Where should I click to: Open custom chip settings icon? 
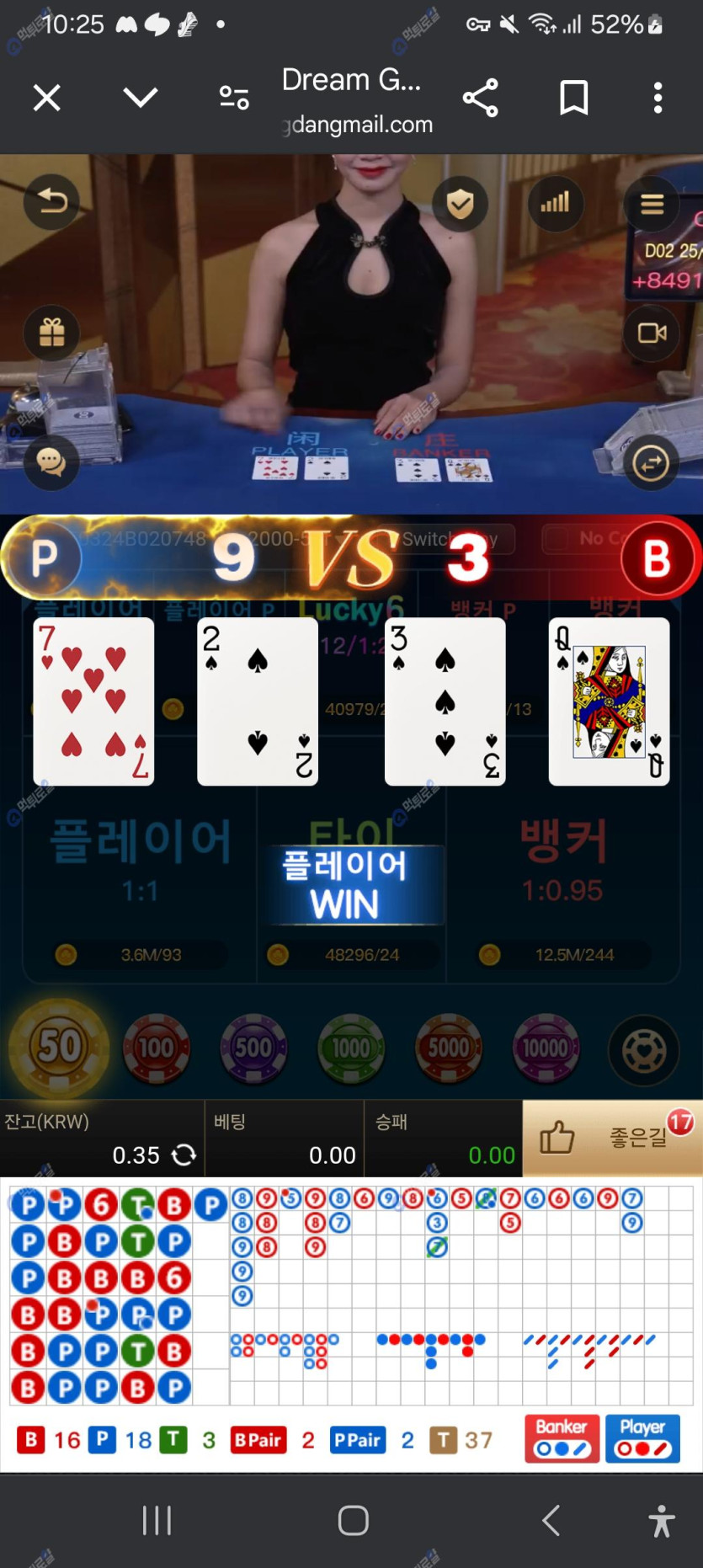[644, 1049]
